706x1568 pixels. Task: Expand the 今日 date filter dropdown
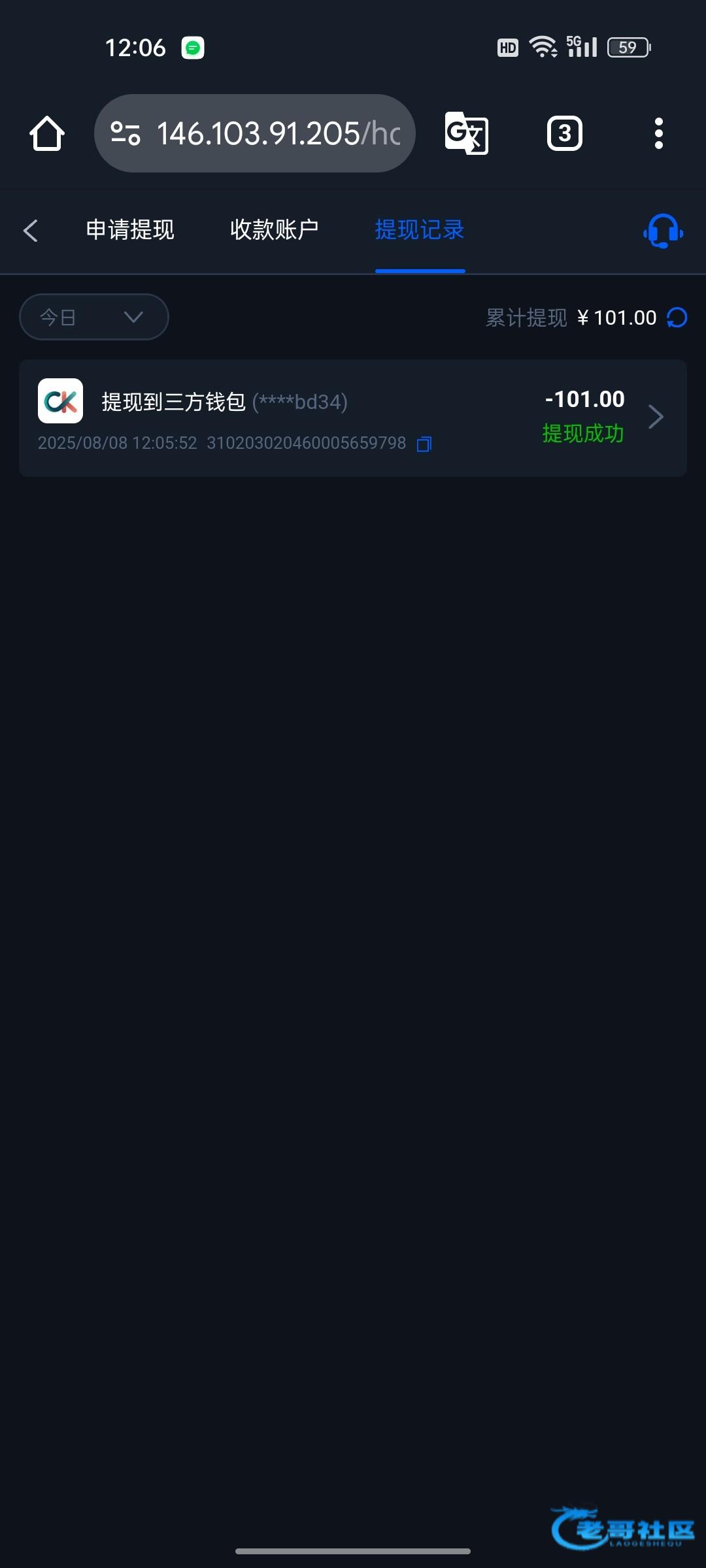94,317
